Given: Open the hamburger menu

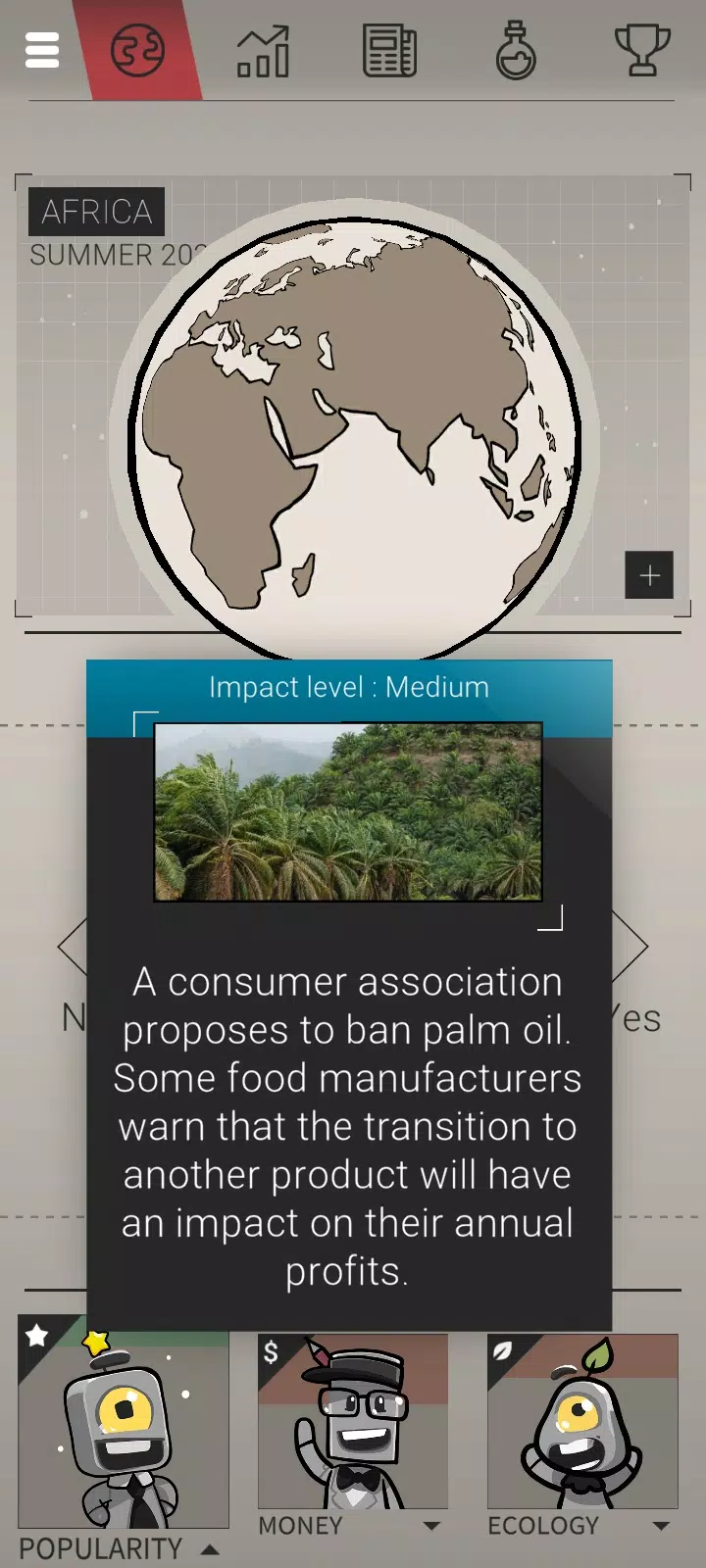Looking at the screenshot, I should [x=42, y=50].
